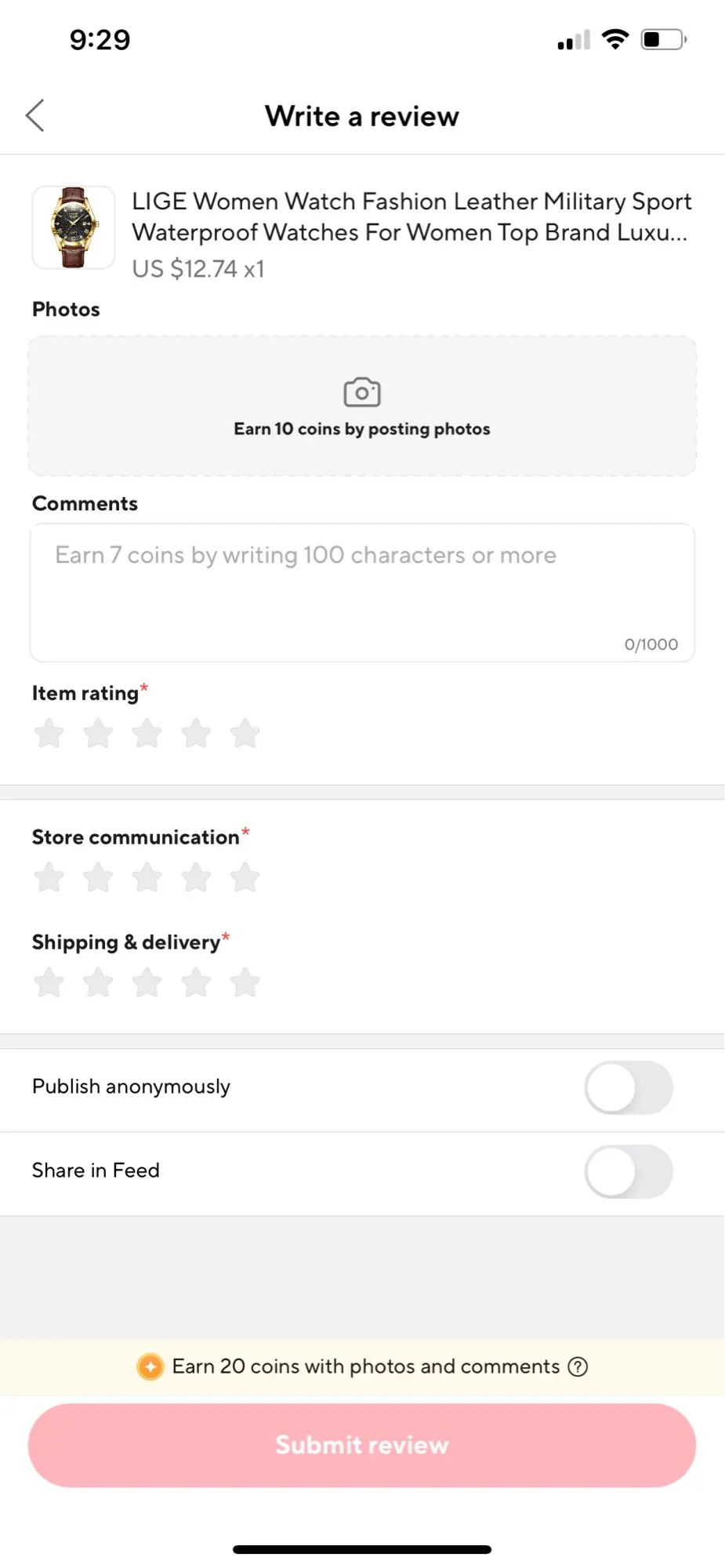Open the LIGE Women Watch product thumbnail
Viewport: 725px width, 1568px height.
coord(74,227)
